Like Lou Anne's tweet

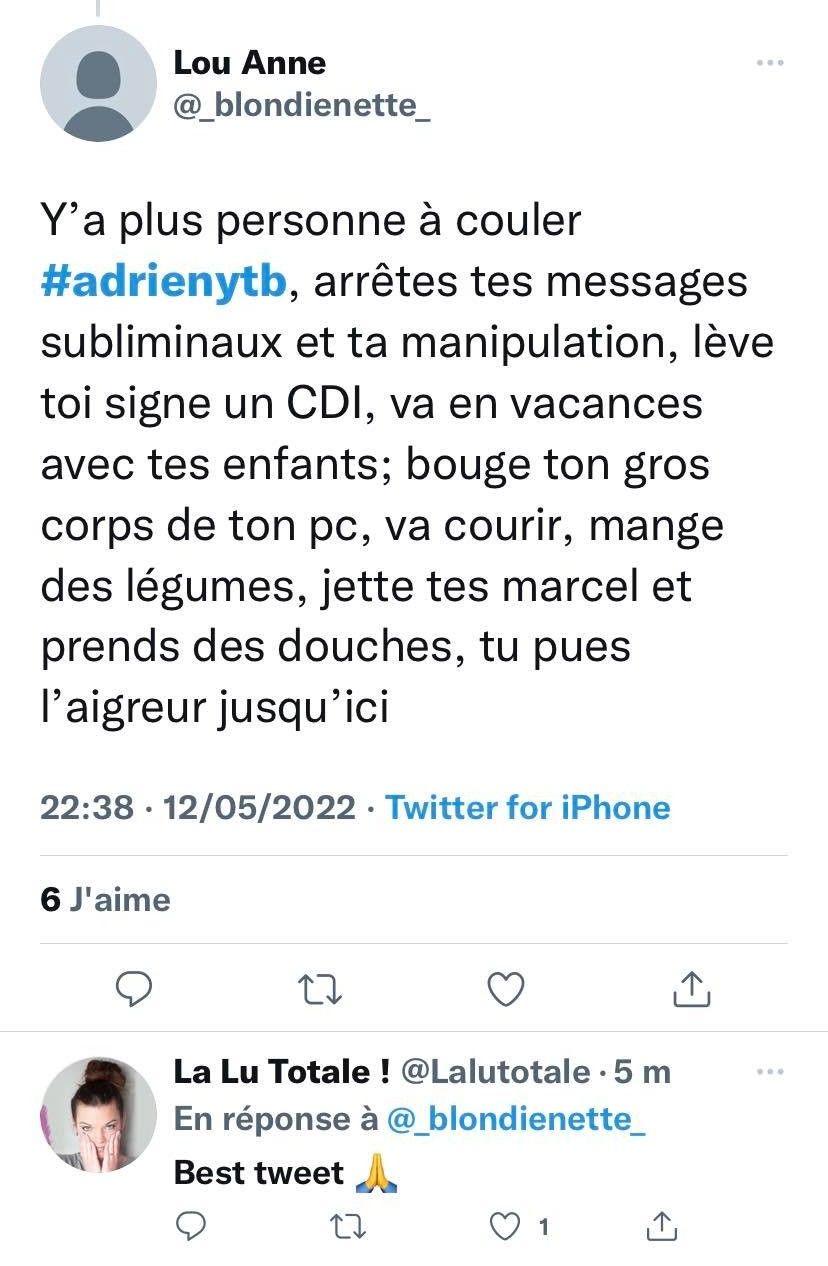506,989
